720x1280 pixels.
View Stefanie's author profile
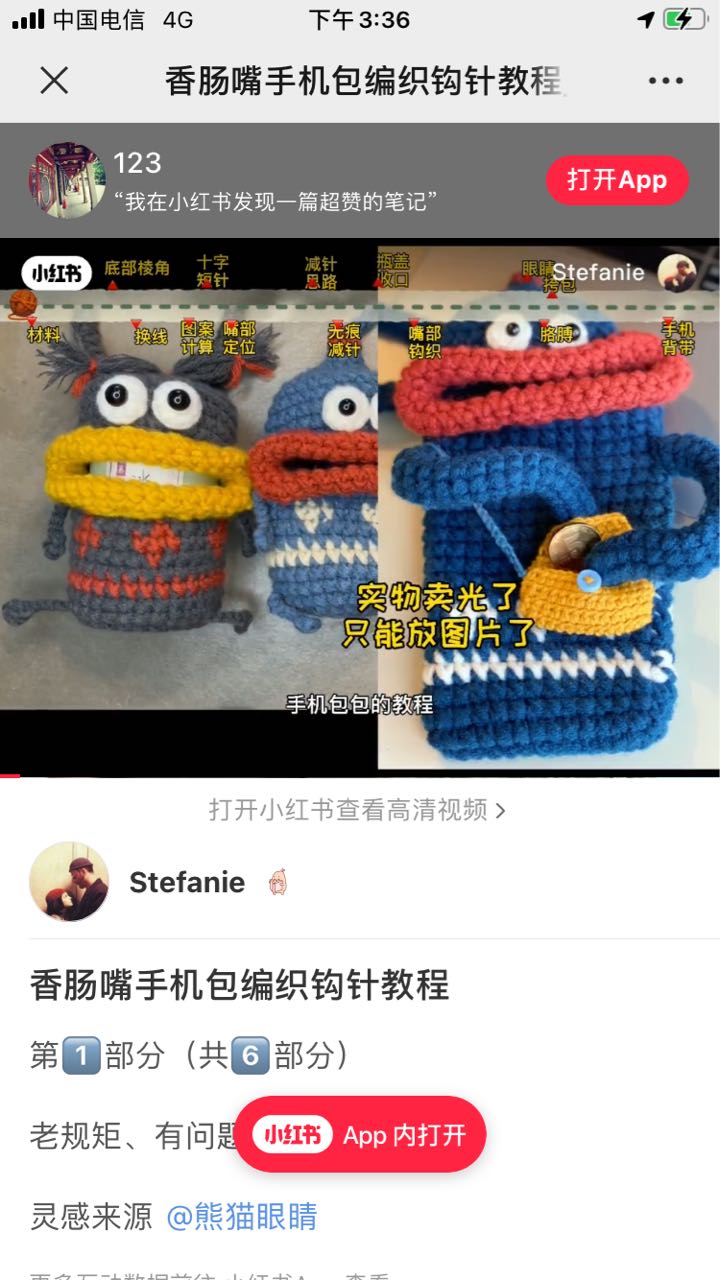70,882
